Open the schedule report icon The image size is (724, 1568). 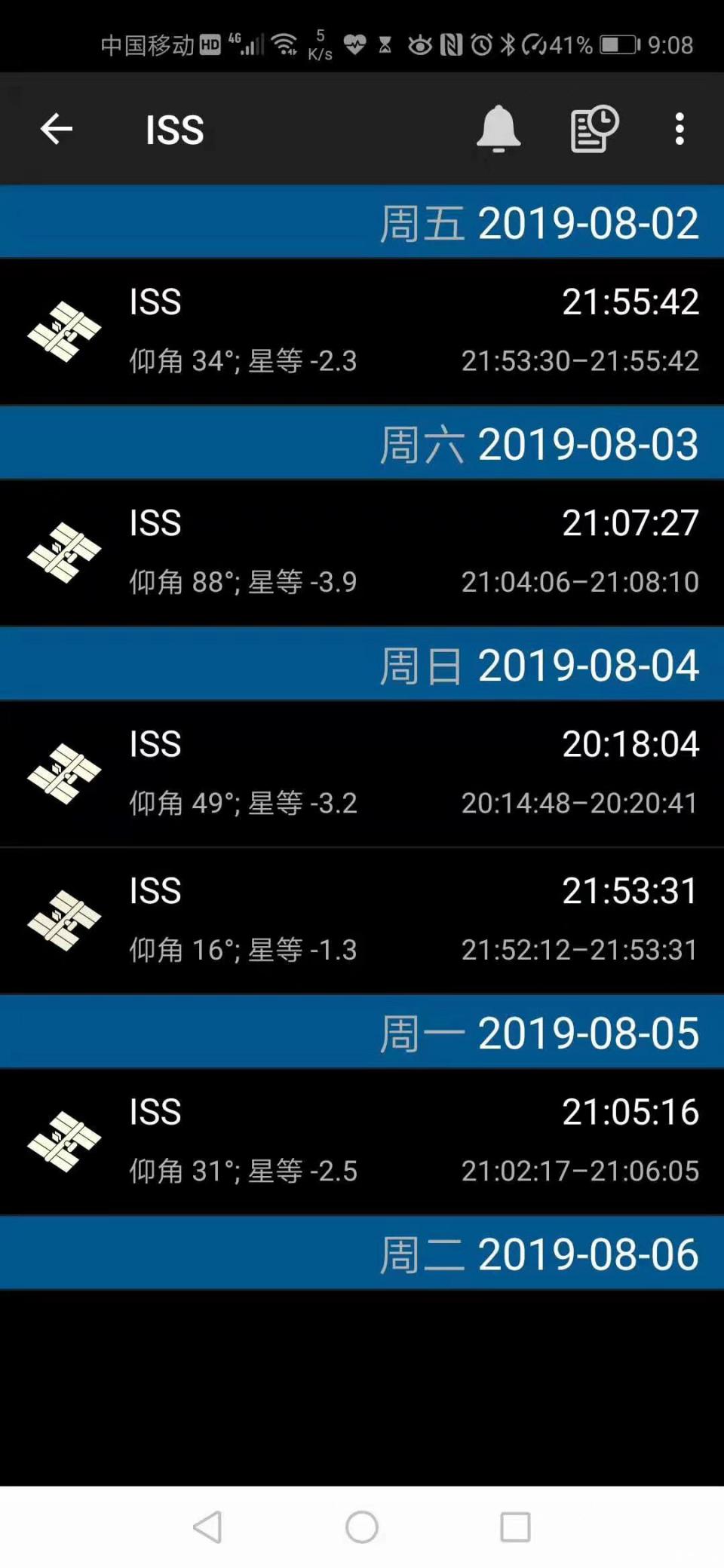[x=594, y=129]
